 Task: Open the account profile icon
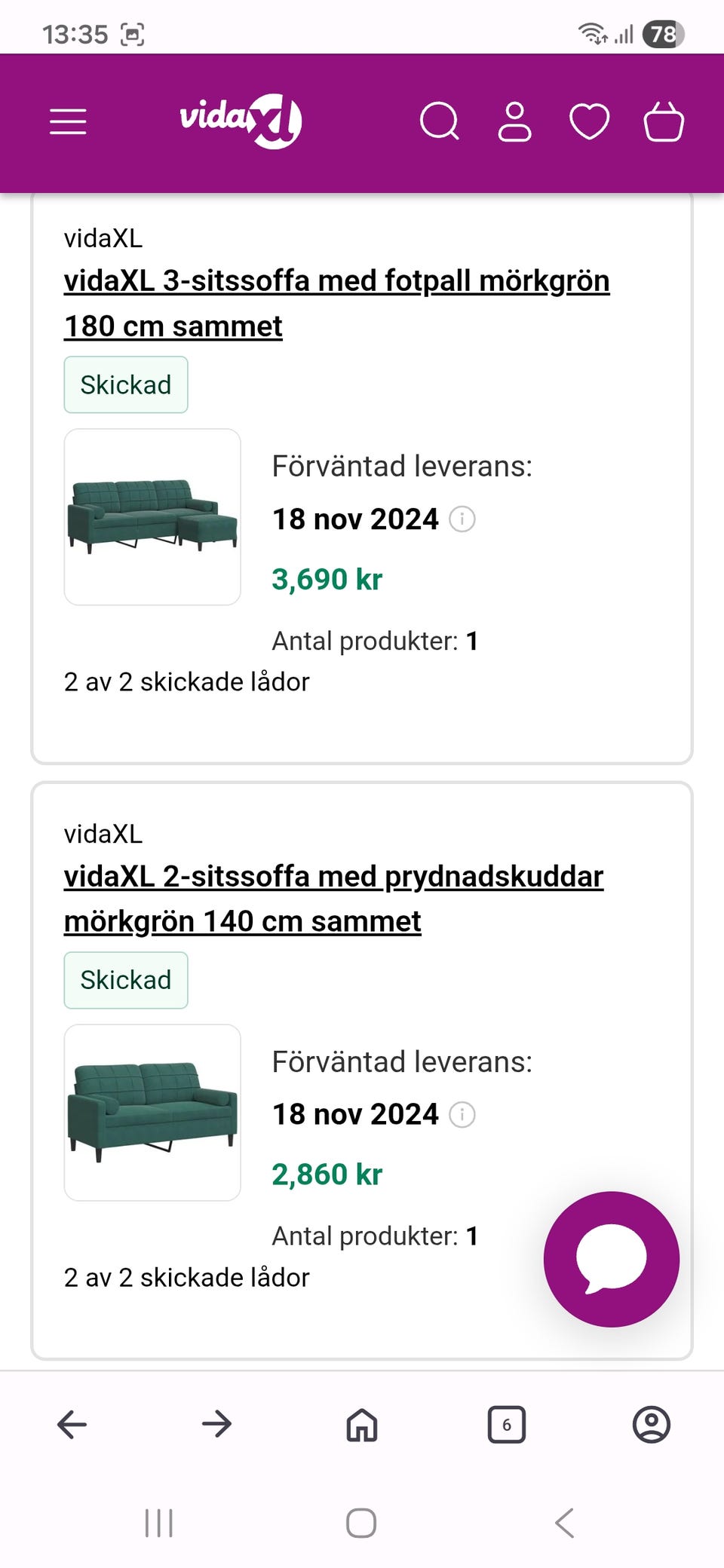click(514, 121)
